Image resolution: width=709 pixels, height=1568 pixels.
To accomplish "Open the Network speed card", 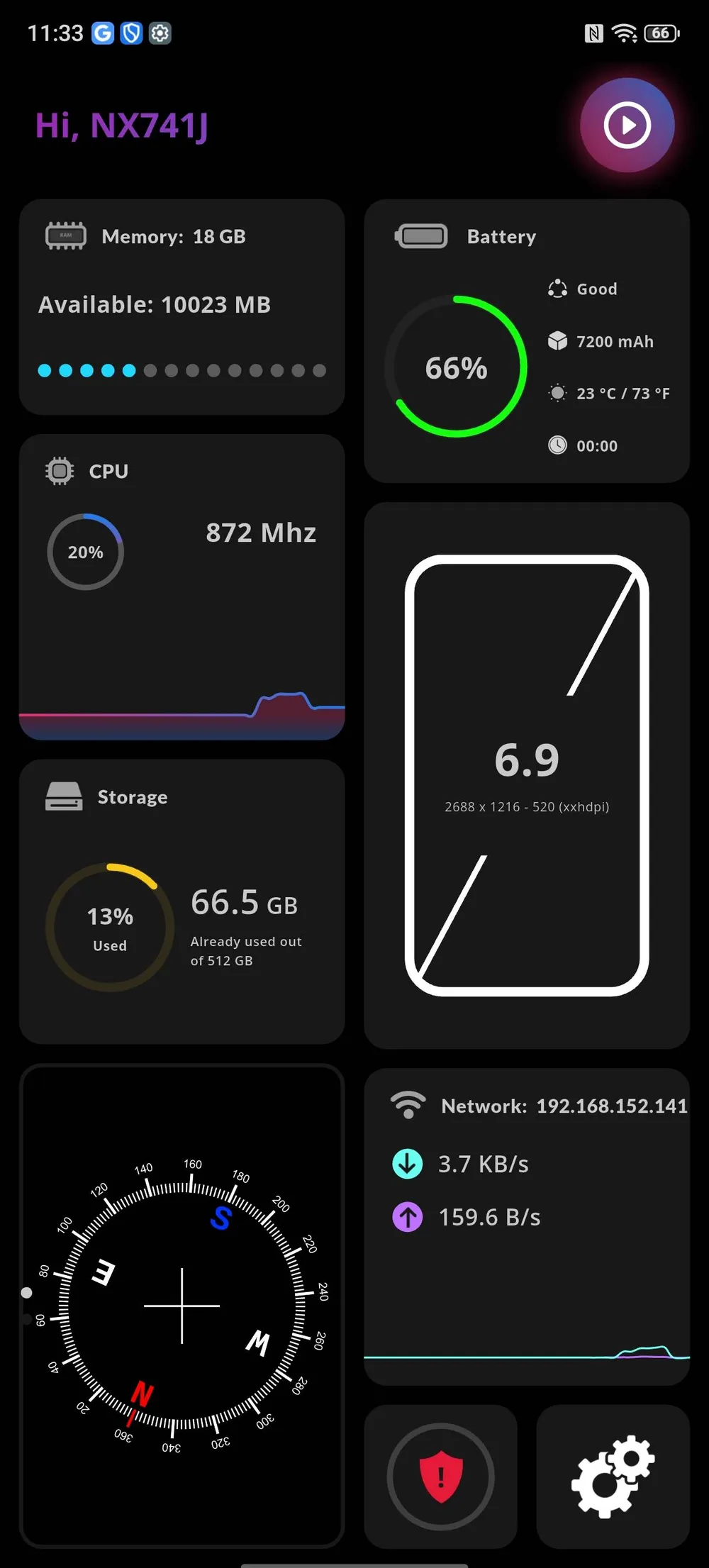I will pos(526,1225).
